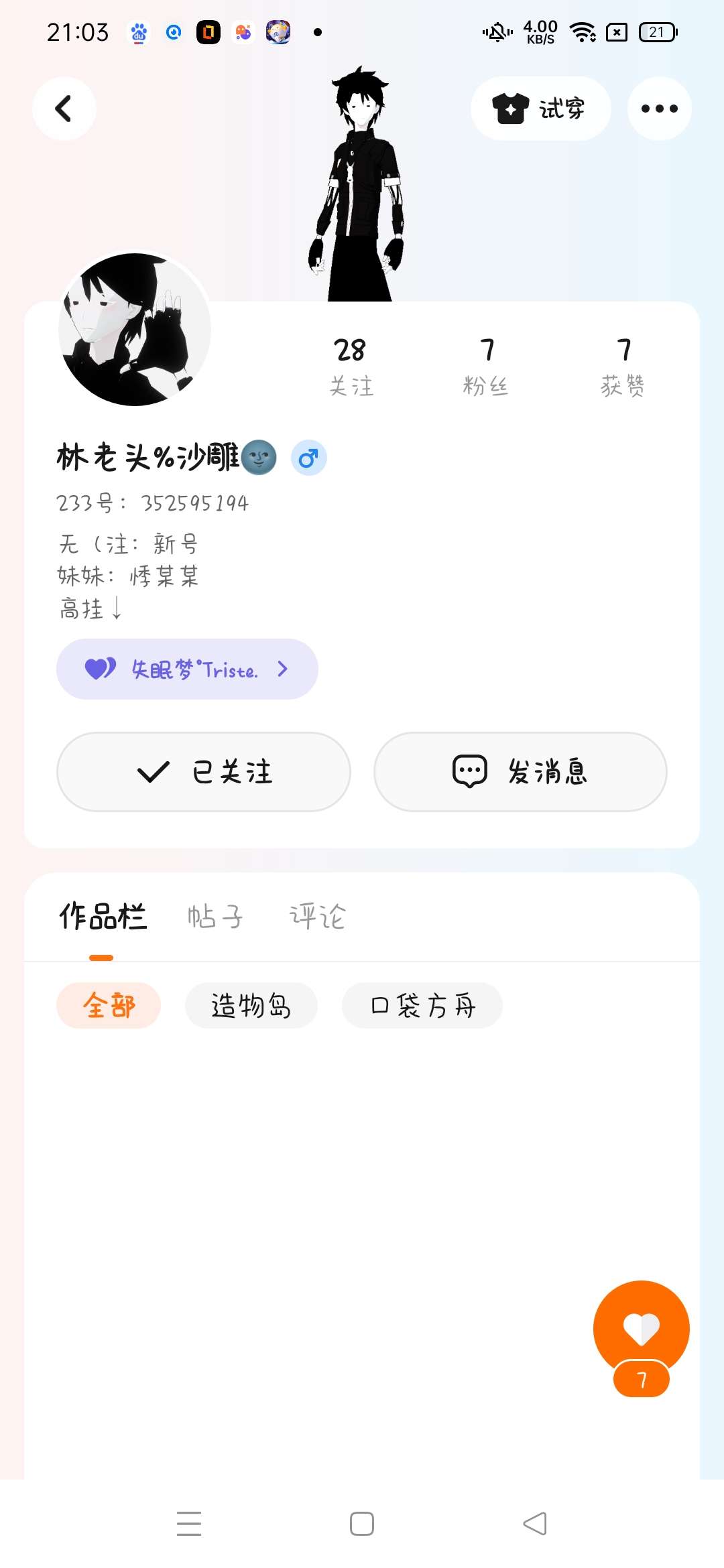
Task: Filter works by 造物岛
Action: pos(251,1005)
